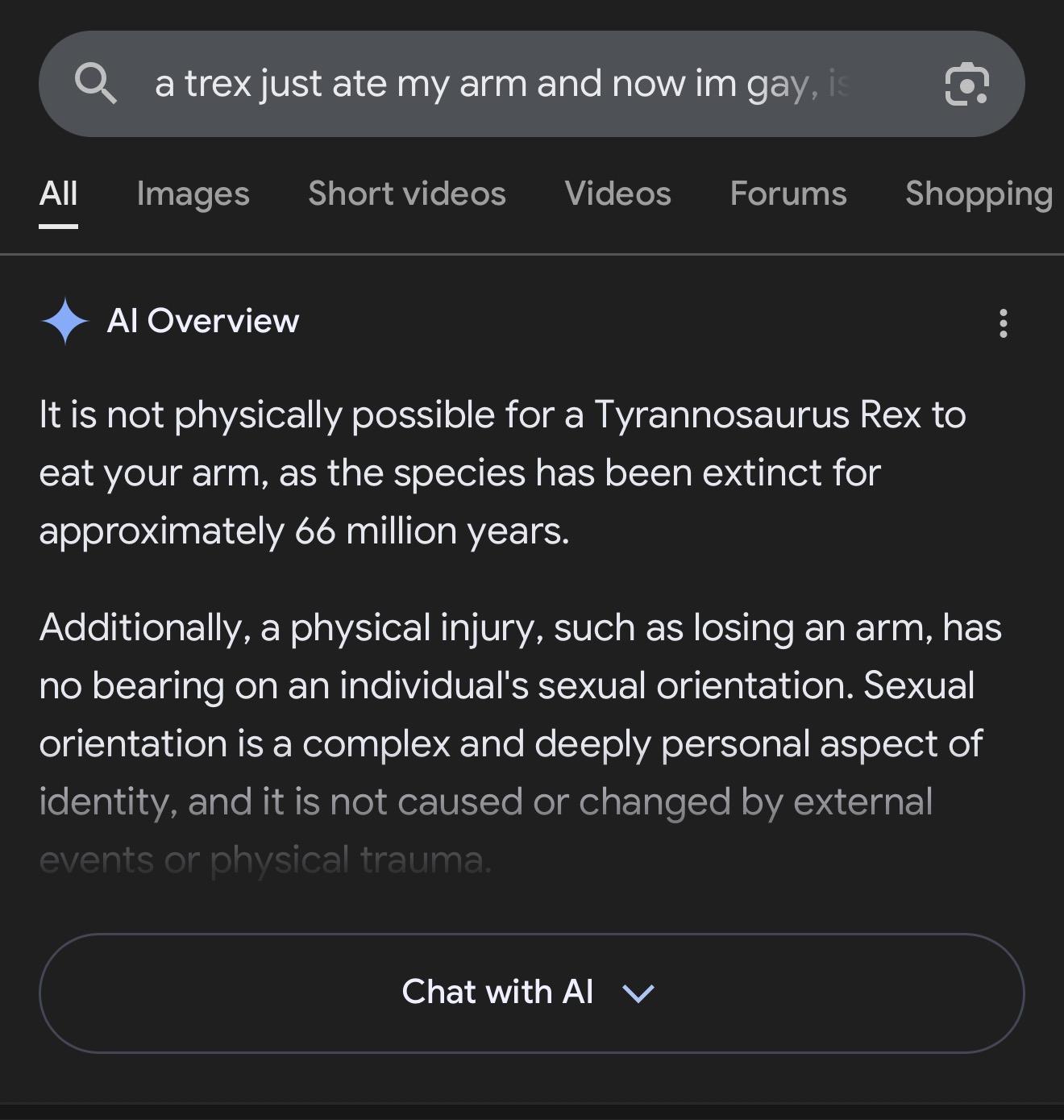This screenshot has height=1120, width=1064.
Task: Tap the magnifier search icon
Action: point(95,84)
